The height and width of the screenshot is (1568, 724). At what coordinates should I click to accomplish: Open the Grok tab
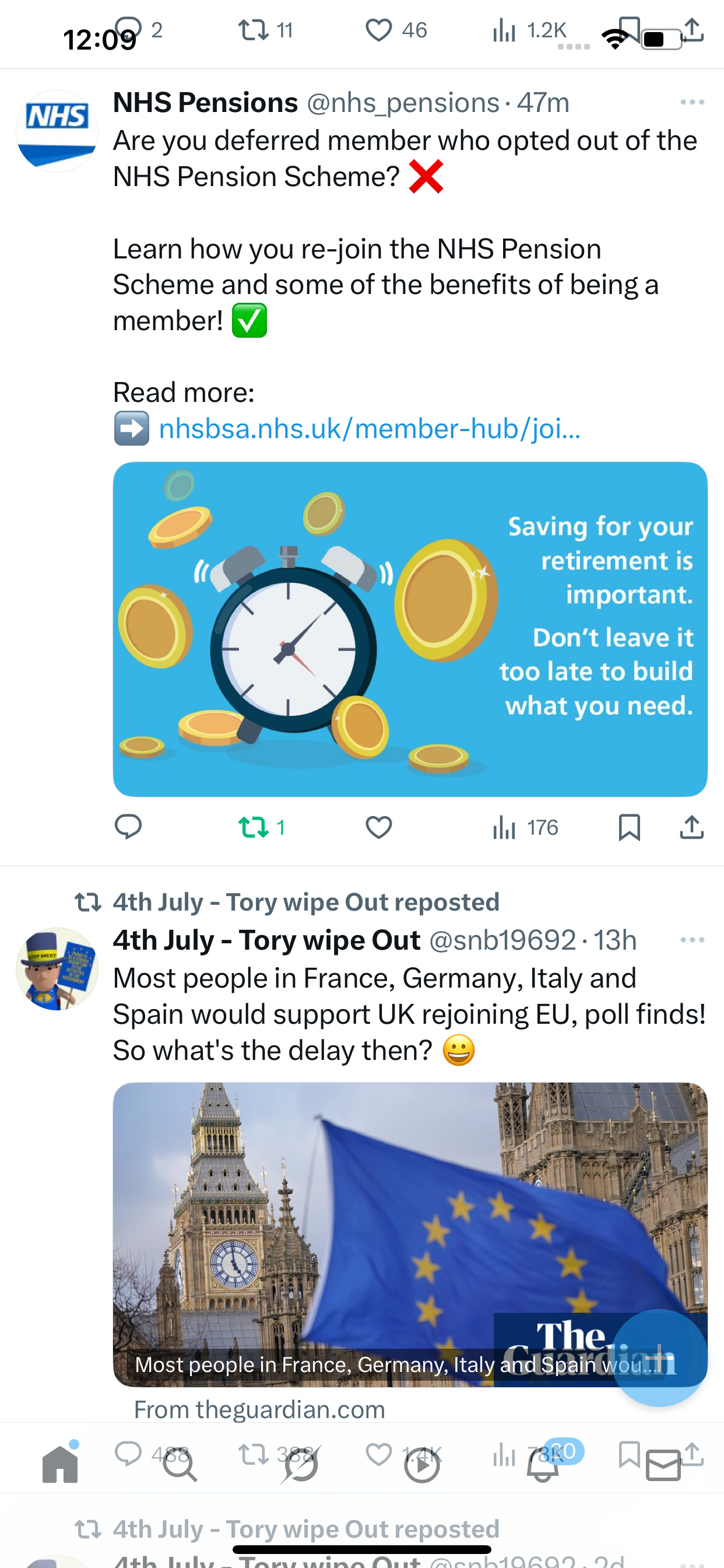[301, 1466]
